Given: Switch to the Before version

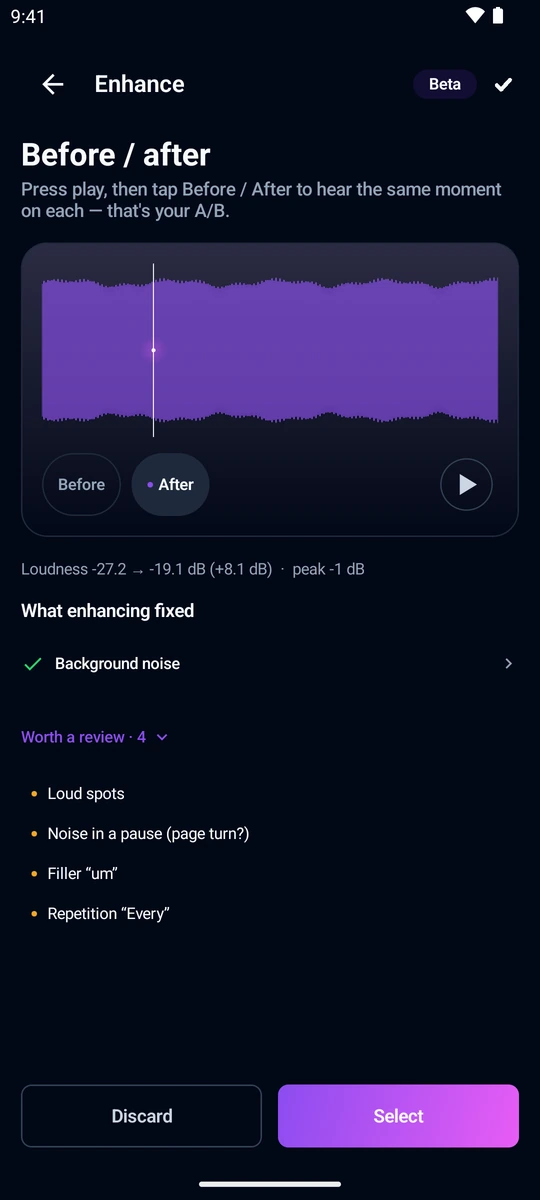Looking at the screenshot, I should [x=81, y=484].
